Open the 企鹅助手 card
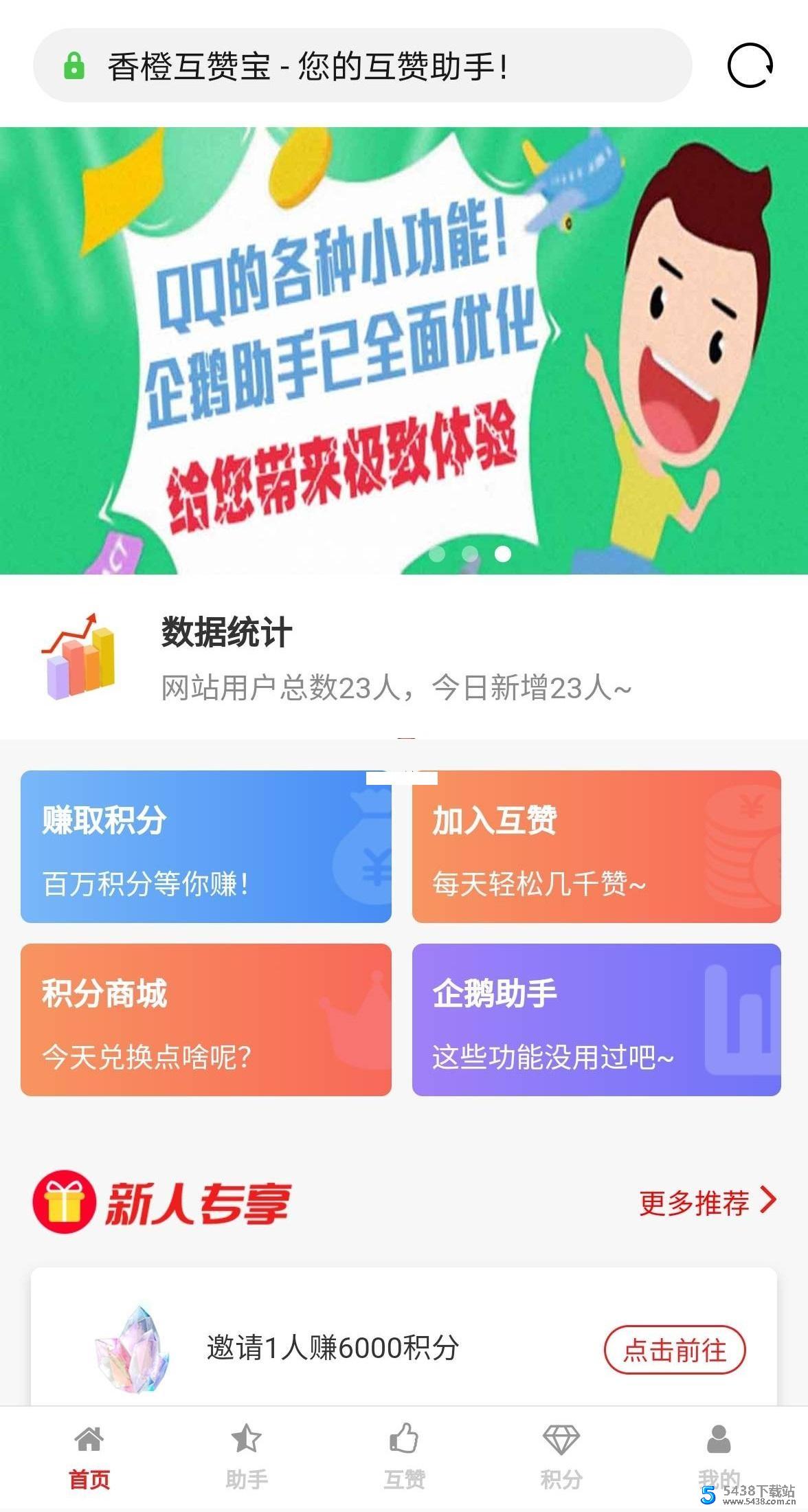This screenshot has width=808, height=1512. click(x=596, y=1021)
